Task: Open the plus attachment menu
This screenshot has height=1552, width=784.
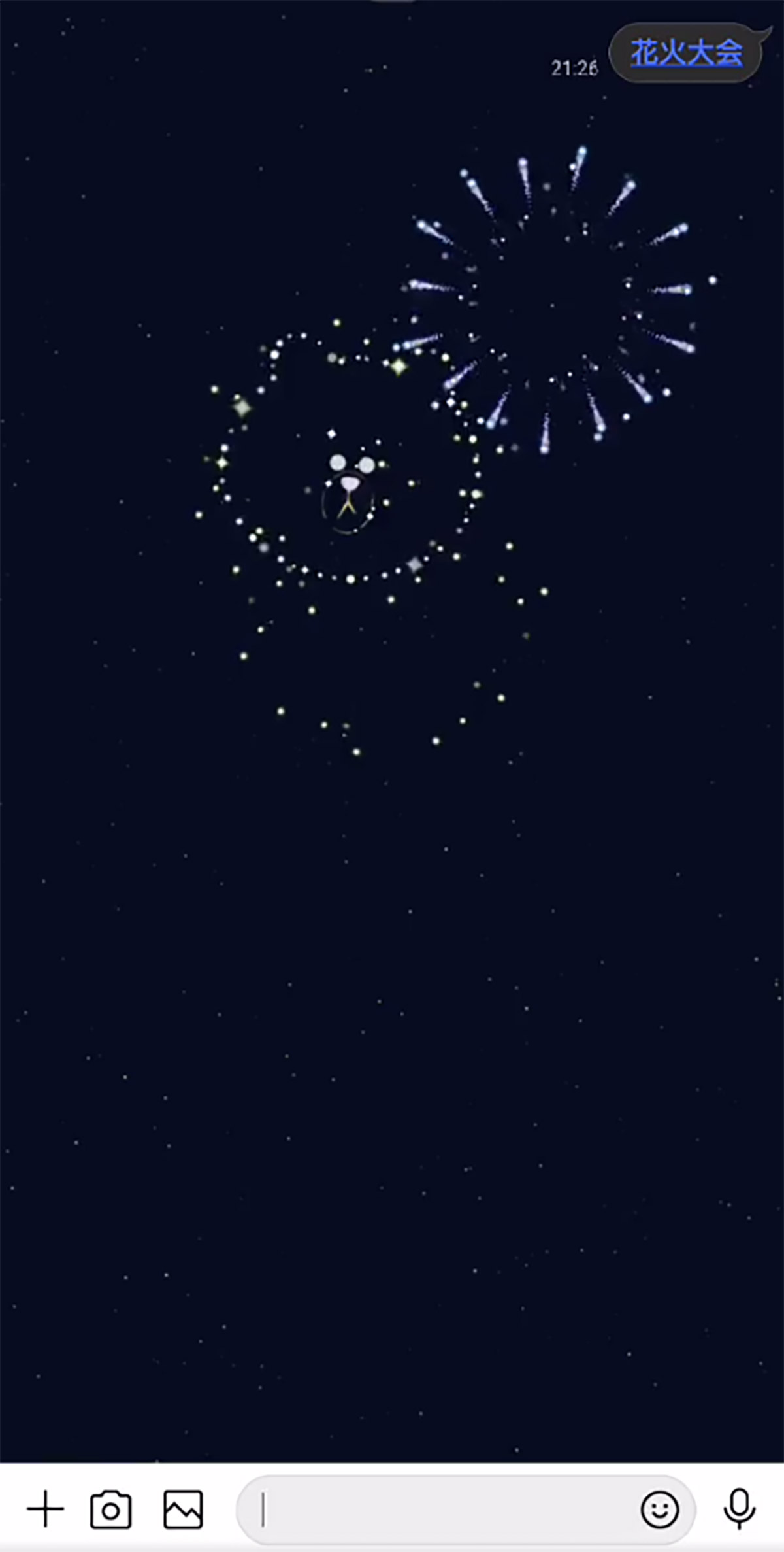Action: pyautogui.click(x=45, y=1509)
